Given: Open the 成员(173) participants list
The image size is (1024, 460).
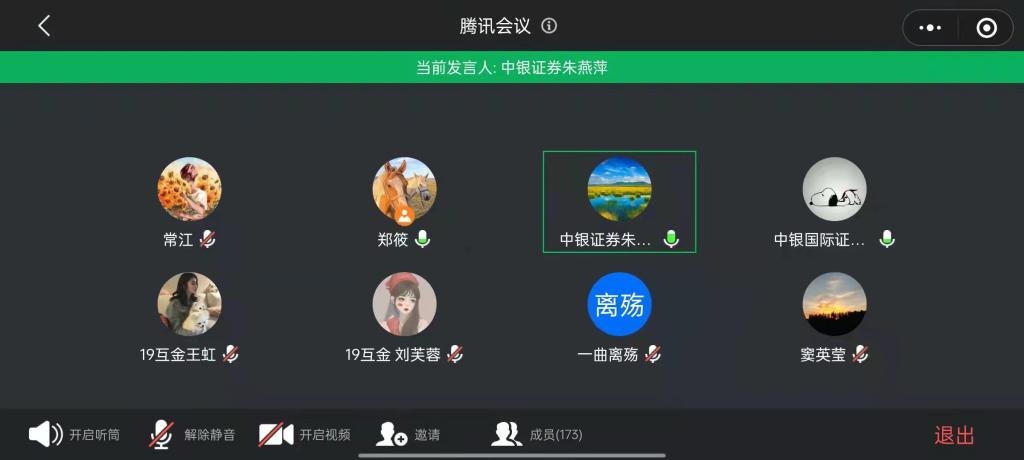Looking at the screenshot, I should tap(537, 434).
